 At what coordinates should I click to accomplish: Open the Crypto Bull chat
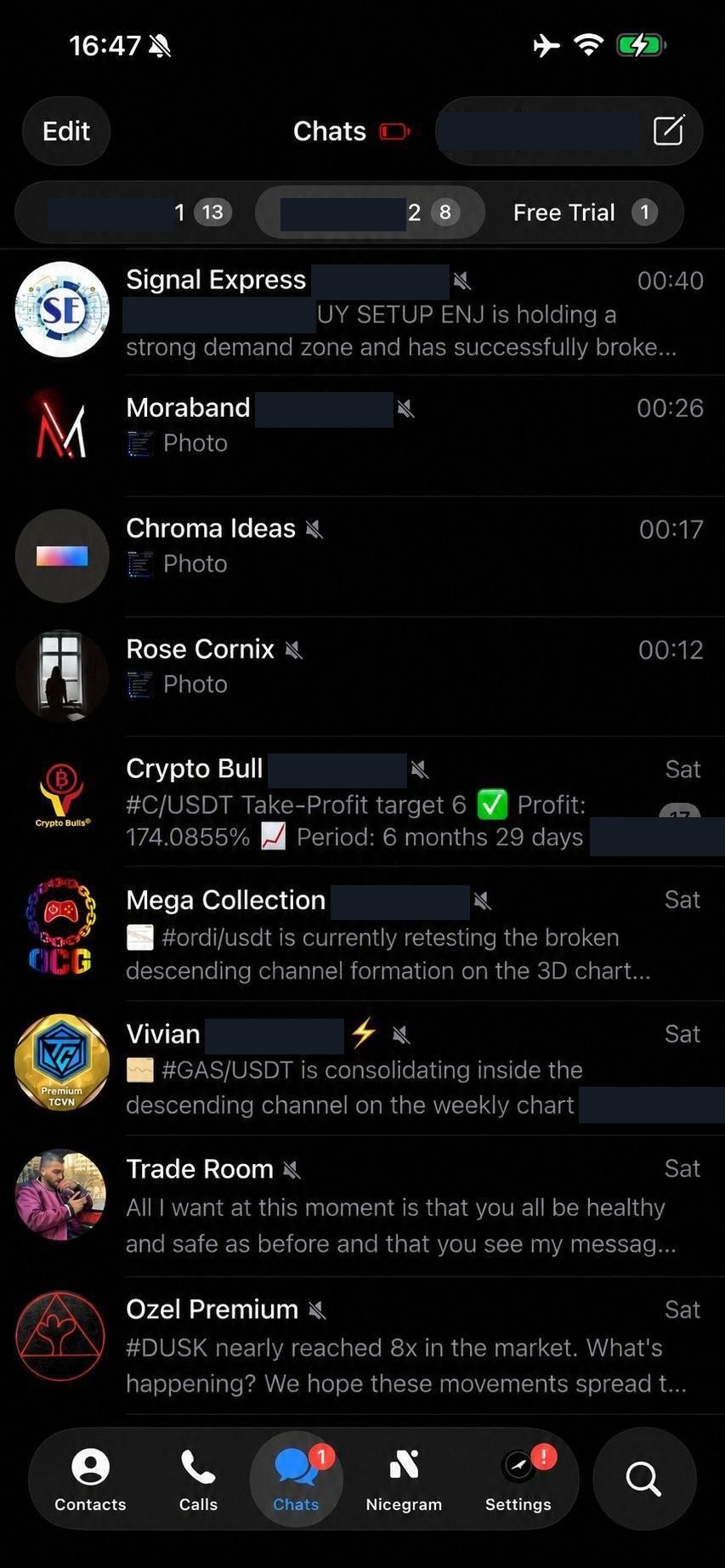362,802
